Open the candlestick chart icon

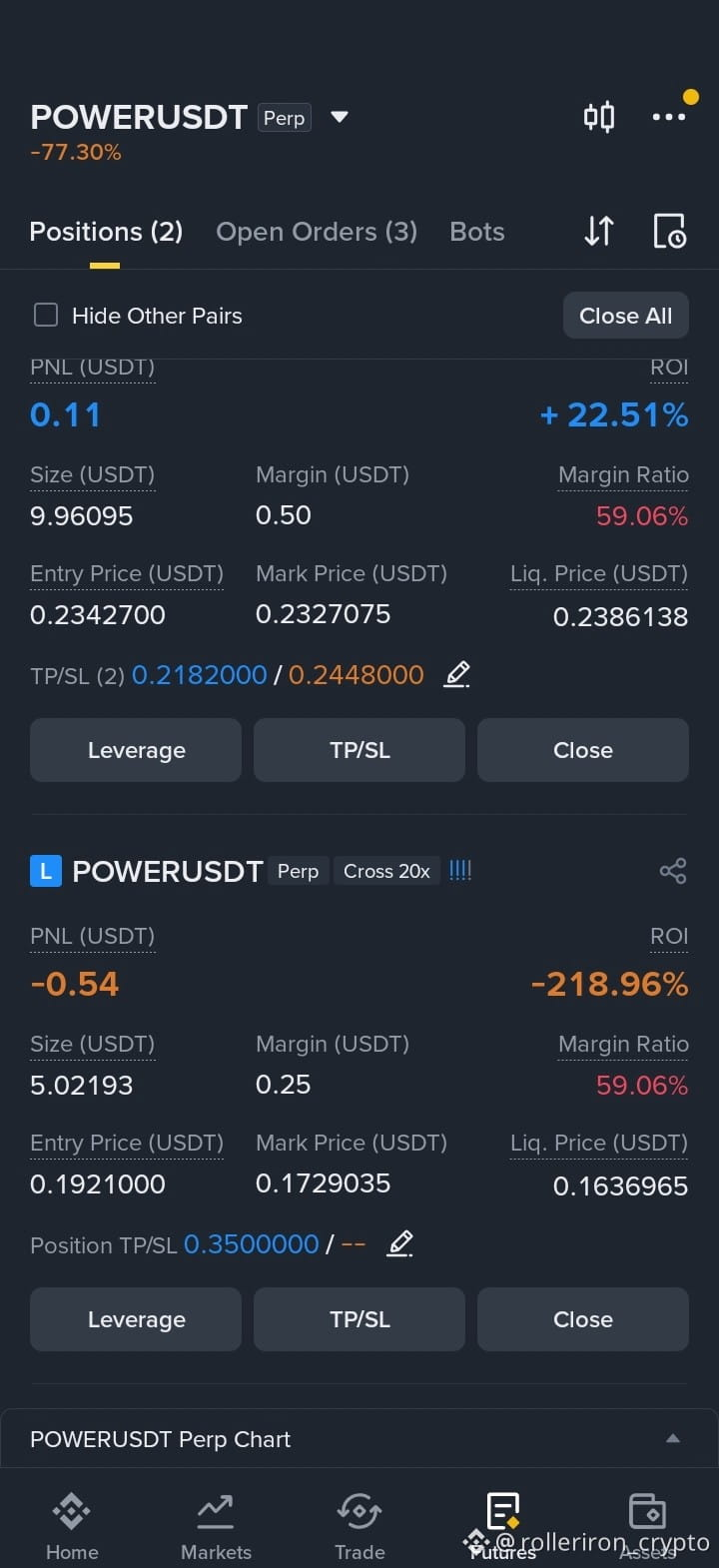coord(599,117)
